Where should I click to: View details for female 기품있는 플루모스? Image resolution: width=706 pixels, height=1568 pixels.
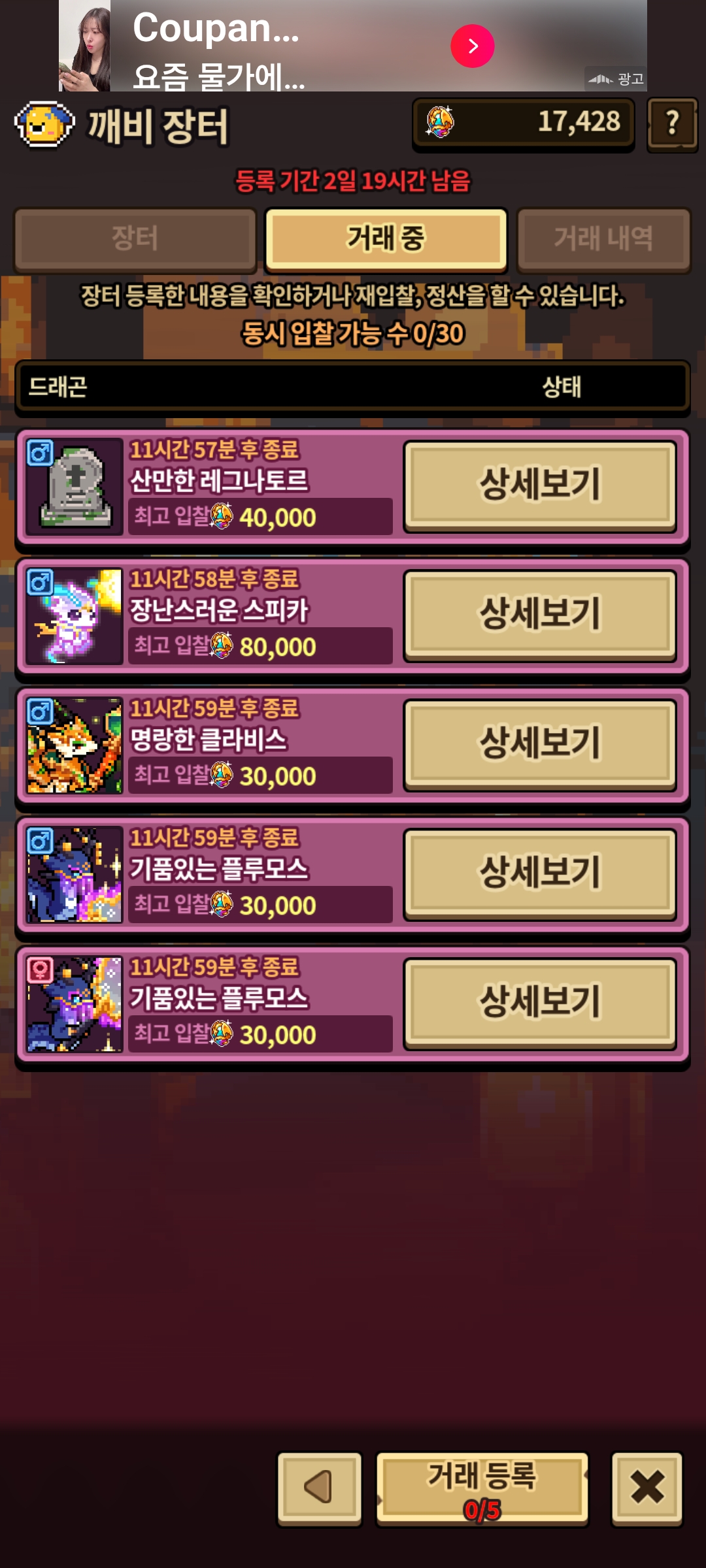[x=539, y=1003]
